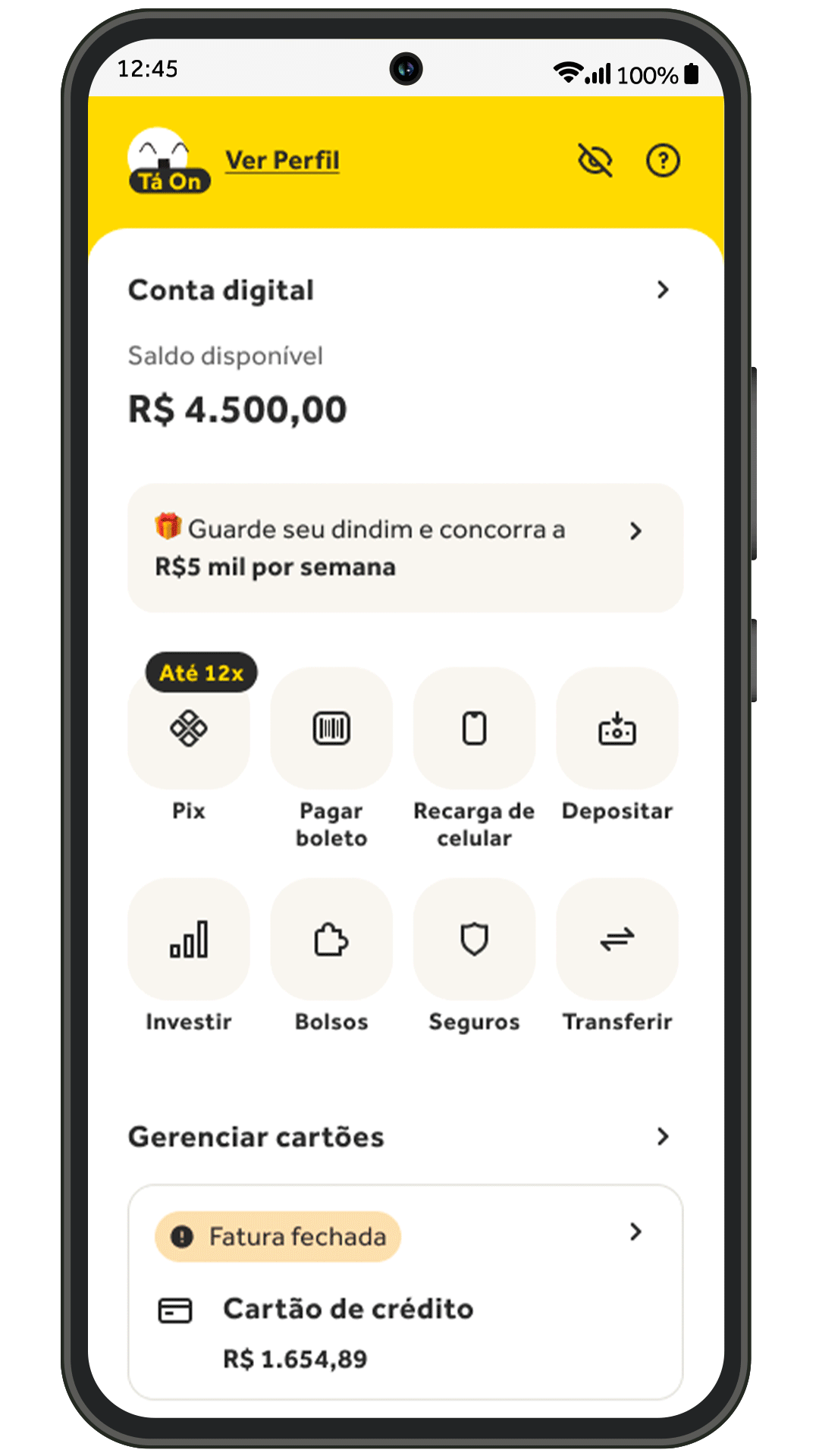Open Bolsos
This screenshot has height=1456, width=819.
[x=331, y=940]
